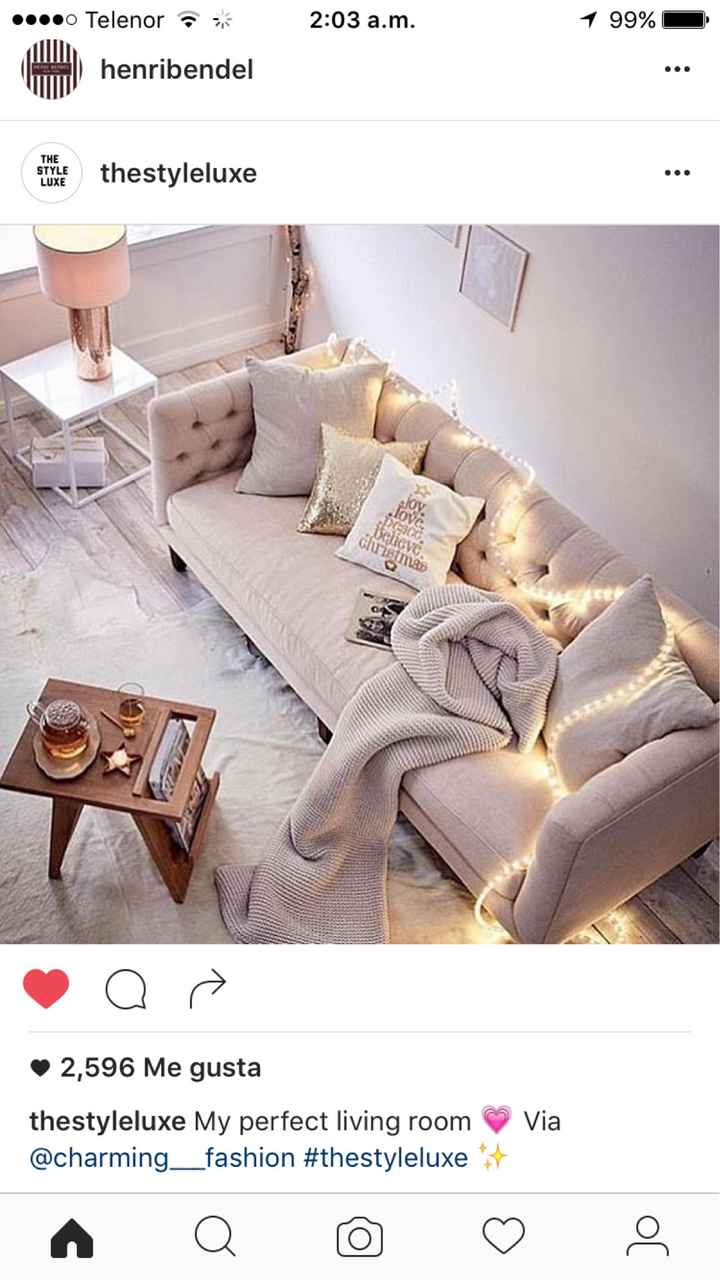Open the #thestyleluxe hashtag
The height and width of the screenshot is (1280, 720).
pos(385,1158)
